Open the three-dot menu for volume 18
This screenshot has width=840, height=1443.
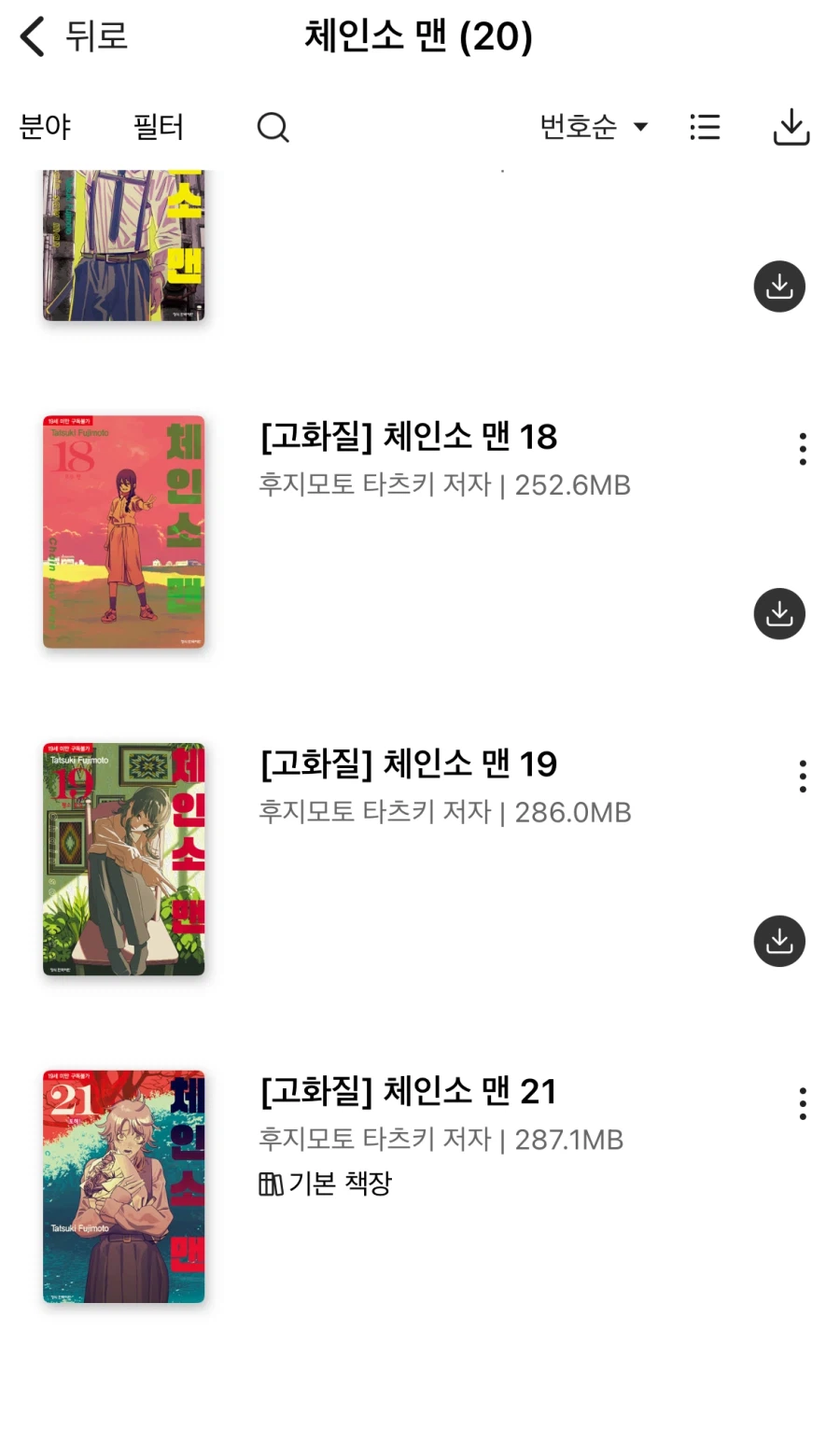[x=801, y=449]
